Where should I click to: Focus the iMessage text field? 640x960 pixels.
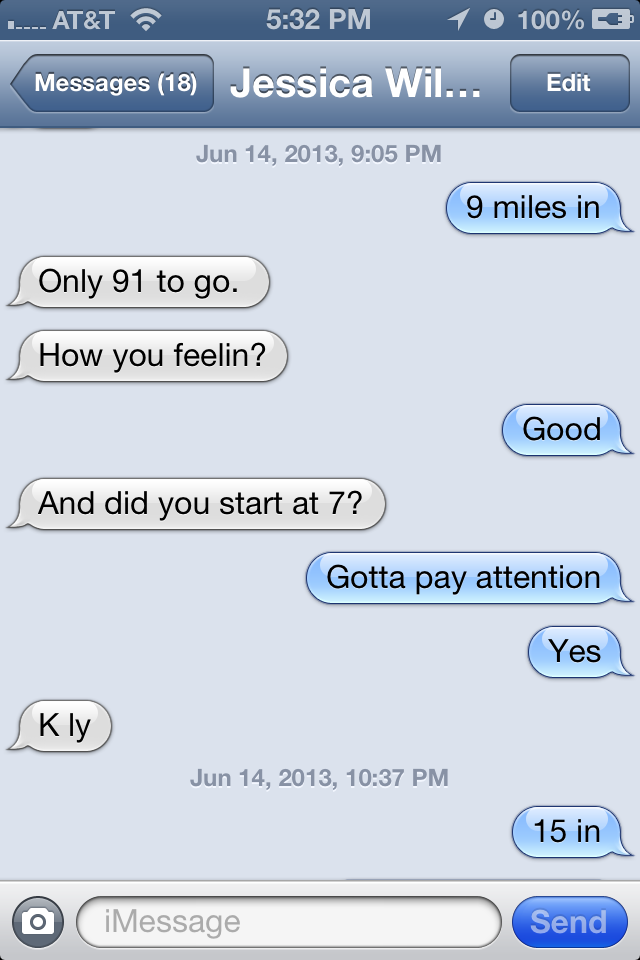(x=288, y=921)
